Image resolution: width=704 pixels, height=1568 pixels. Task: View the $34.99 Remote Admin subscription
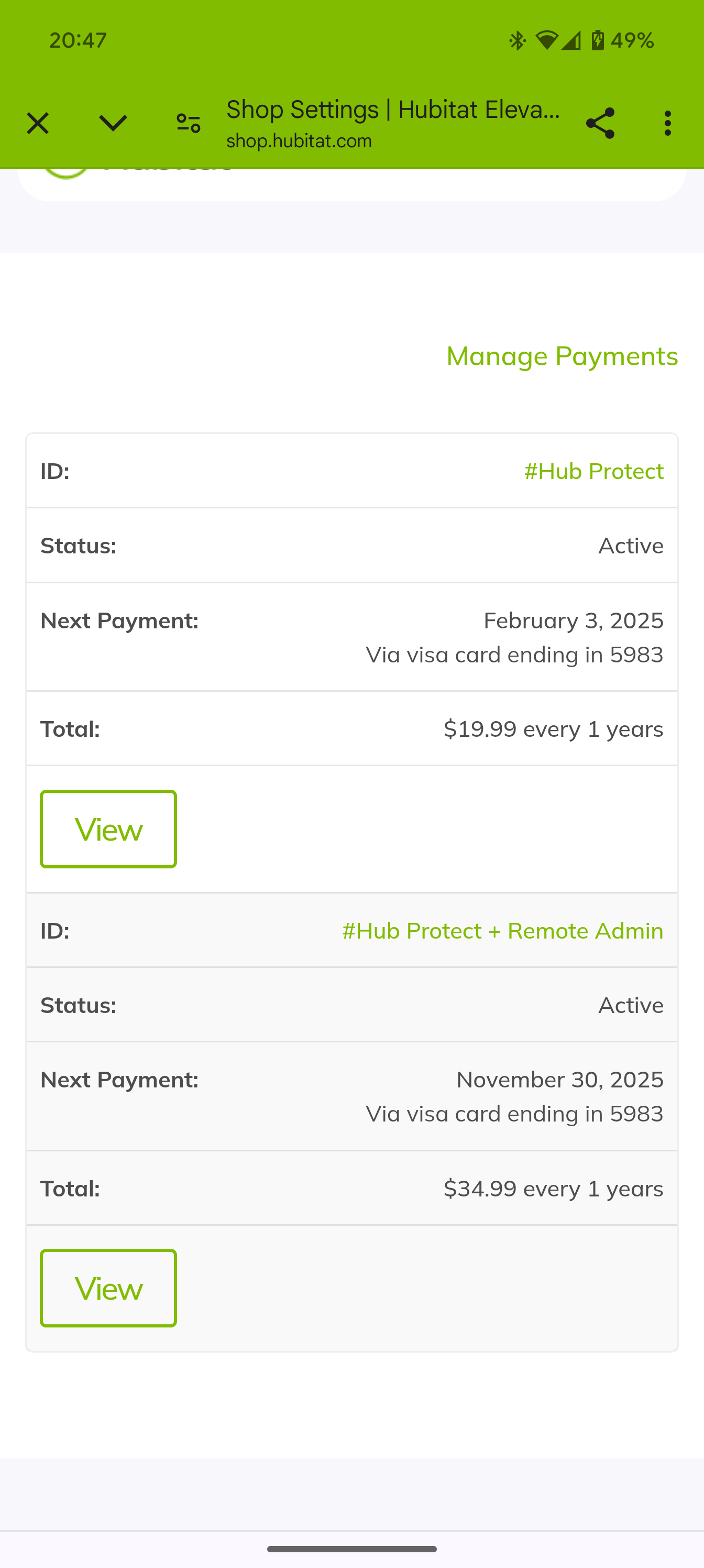(108, 1288)
